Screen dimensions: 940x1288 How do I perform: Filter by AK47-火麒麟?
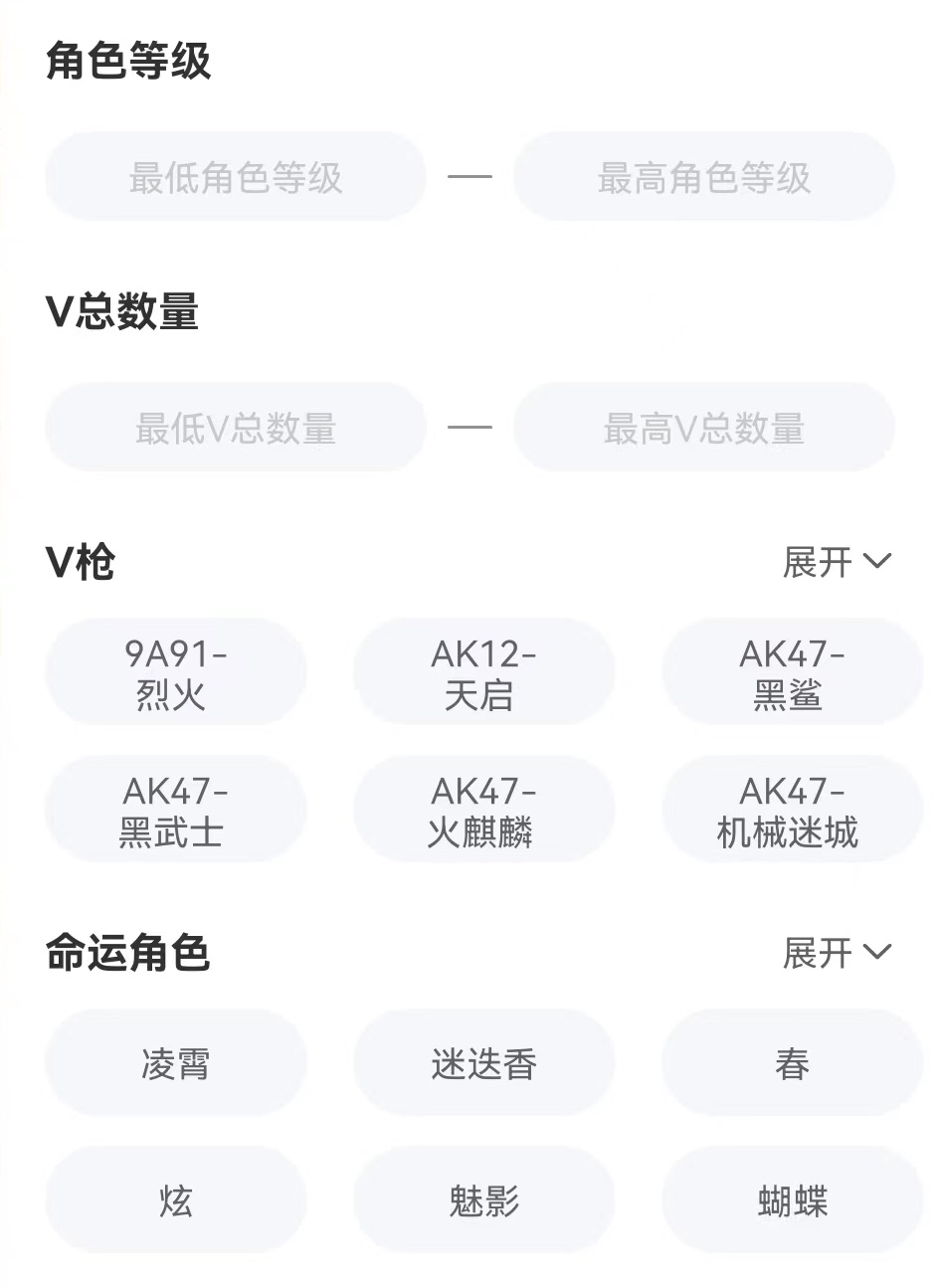[483, 811]
